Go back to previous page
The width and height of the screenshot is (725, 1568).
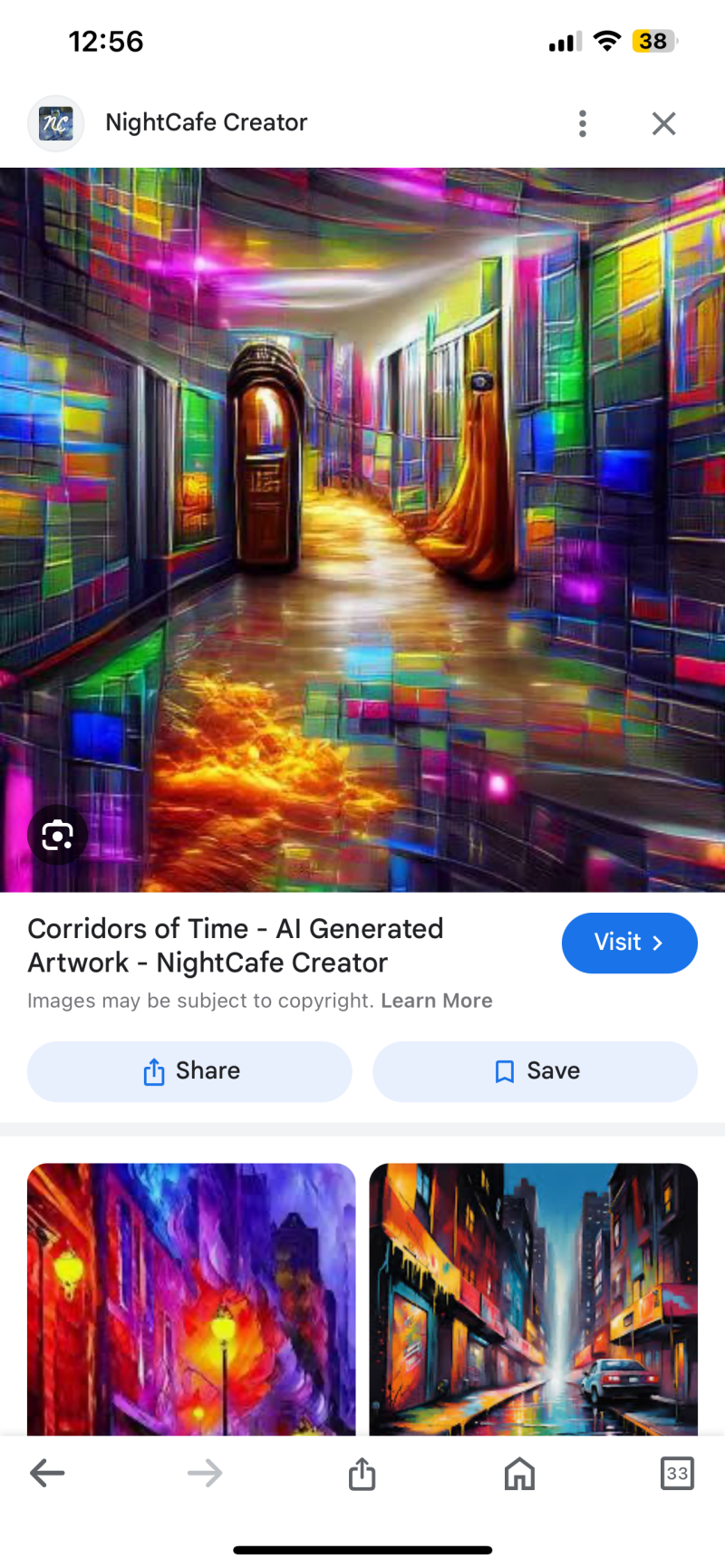click(x=47, y=1473)
